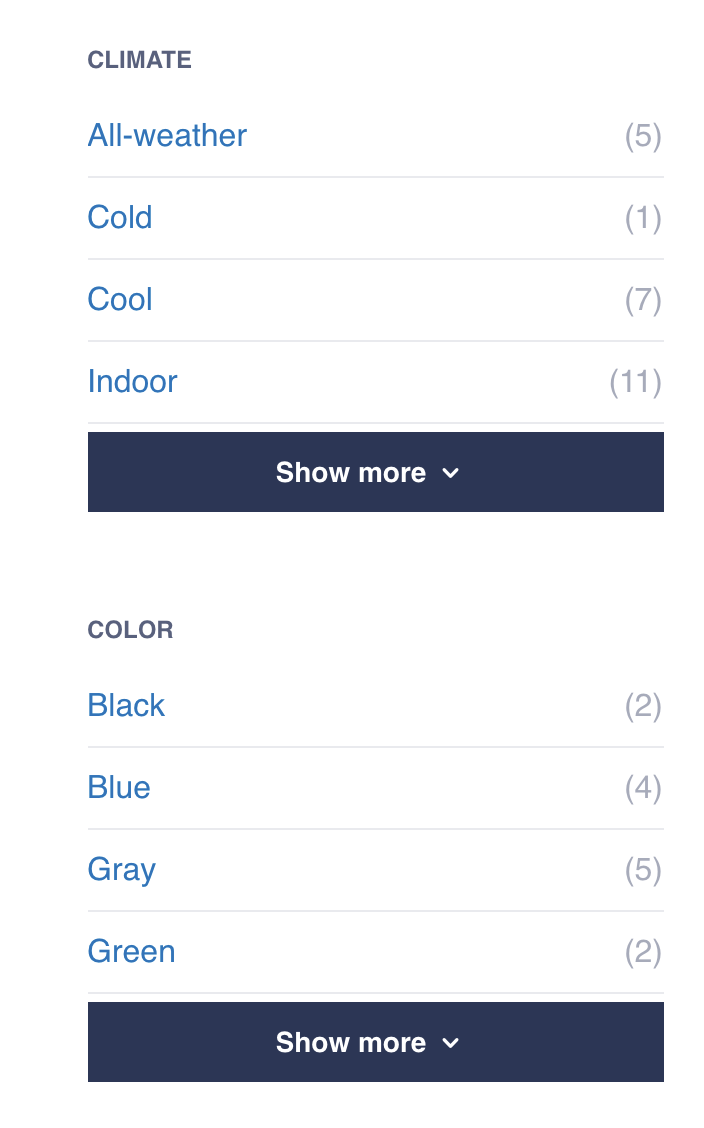This screenshot has width=704, height=1128.
Task: Choose the Gray color option
Action: point(375,870)
